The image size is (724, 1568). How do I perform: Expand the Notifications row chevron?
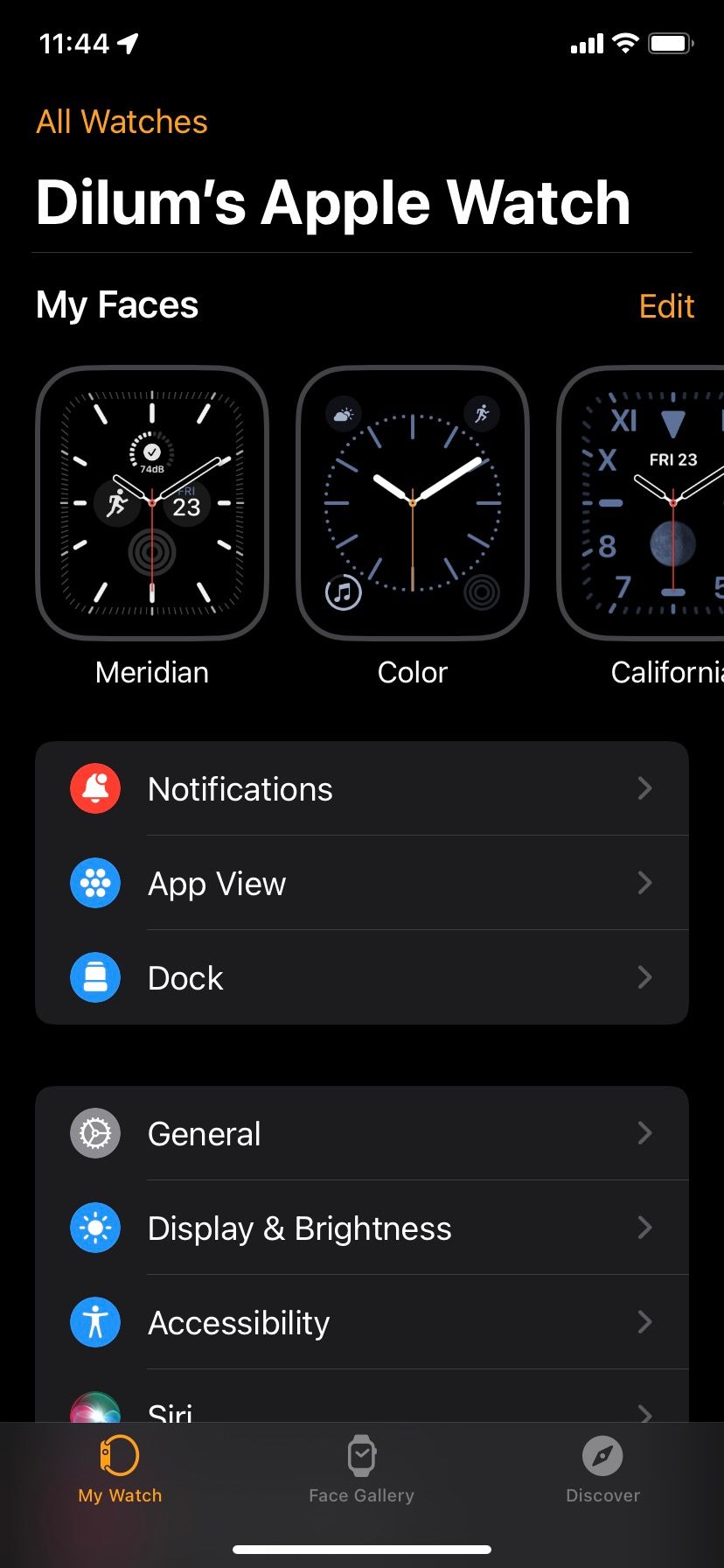644,788
